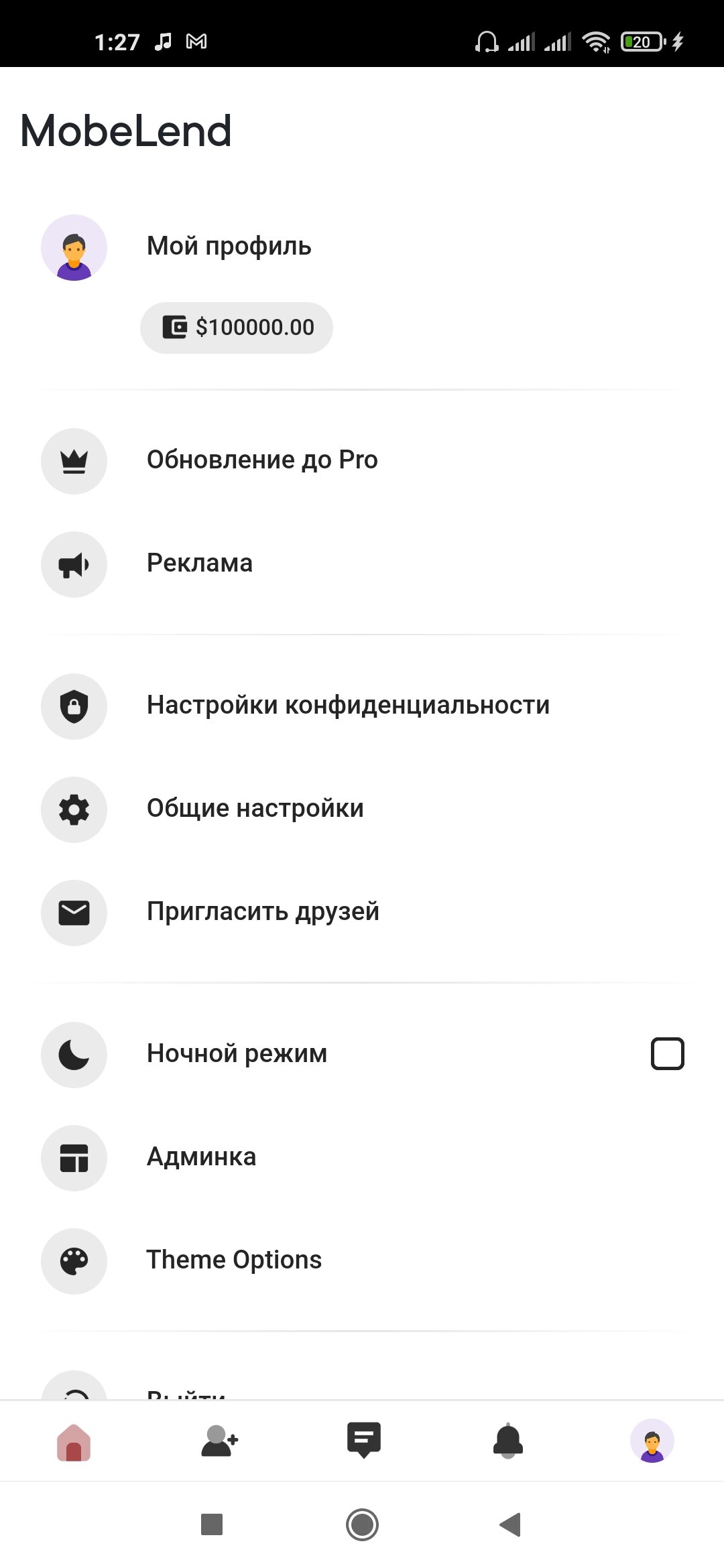Open the Реклама section
The image size is (724, 1568).
pyautogui.click(x=200, y=564)
